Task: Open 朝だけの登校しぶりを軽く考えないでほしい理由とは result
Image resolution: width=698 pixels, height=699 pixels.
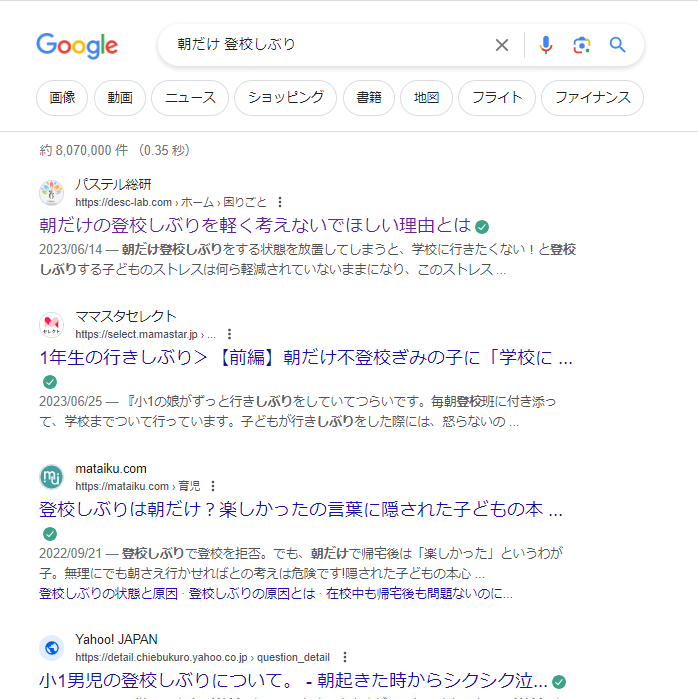Action: (x=255, y=225)
